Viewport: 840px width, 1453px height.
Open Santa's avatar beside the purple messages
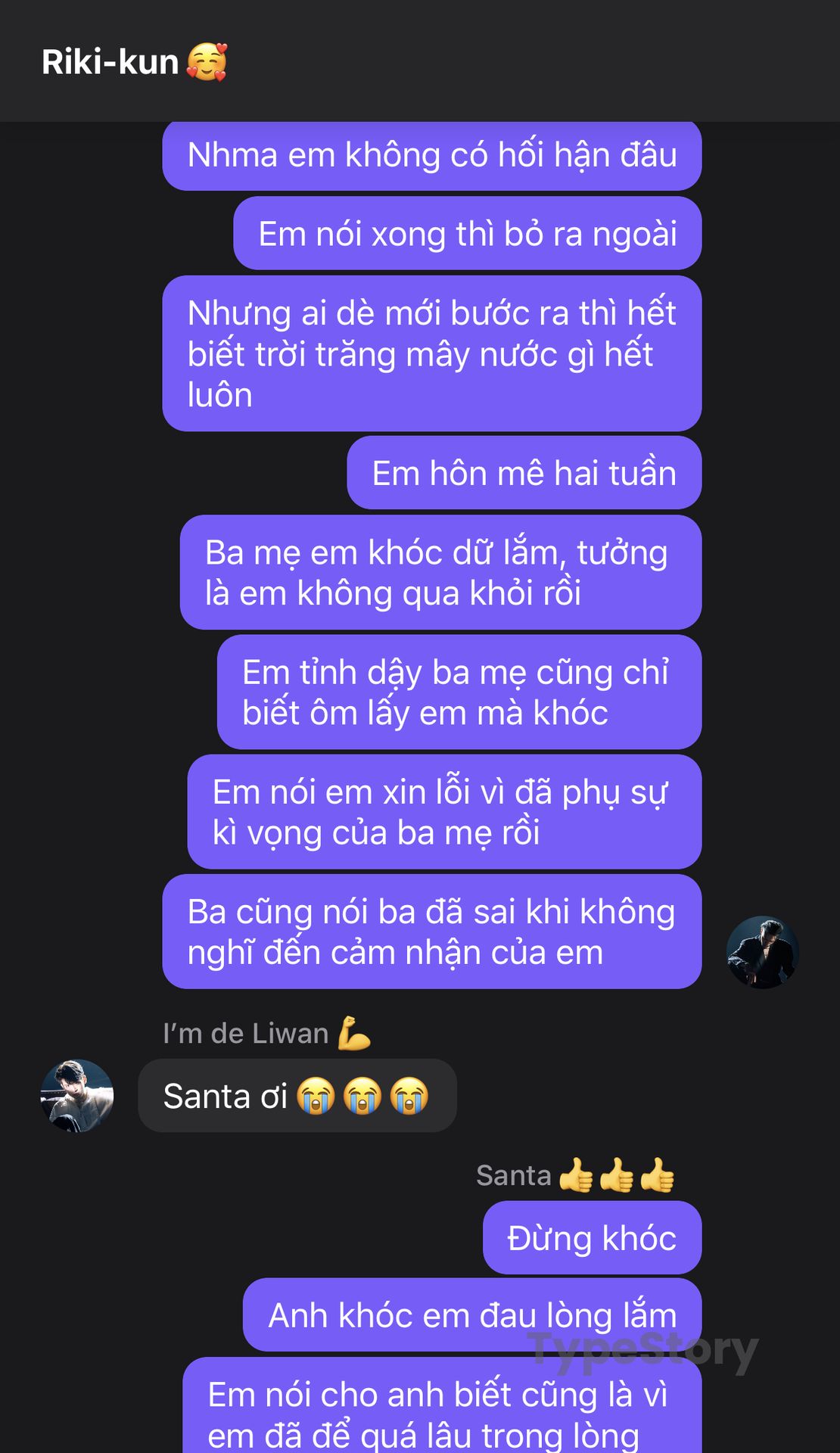click(762, 952)
